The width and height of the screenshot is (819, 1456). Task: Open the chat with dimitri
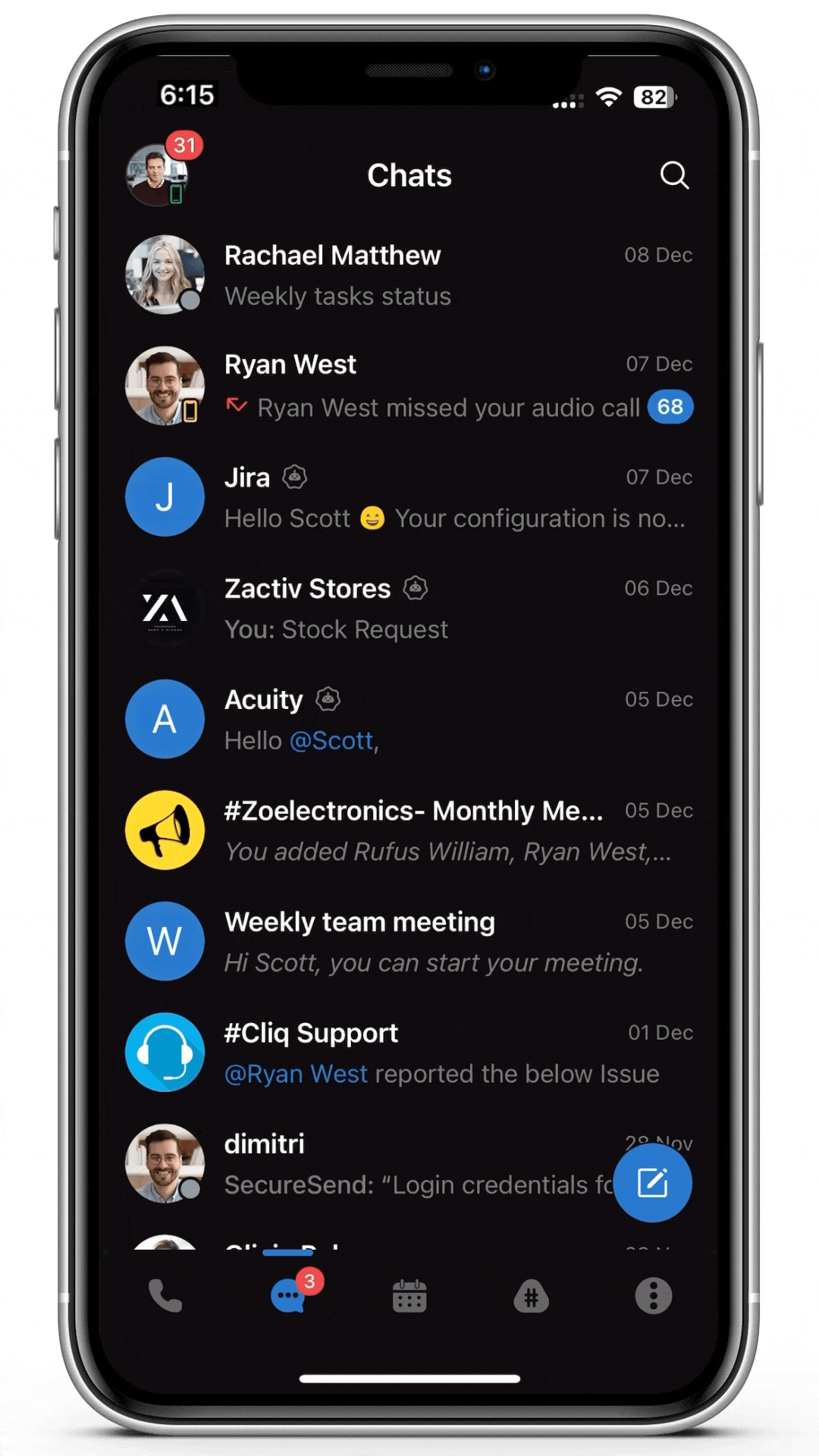tap(379, 1163)
